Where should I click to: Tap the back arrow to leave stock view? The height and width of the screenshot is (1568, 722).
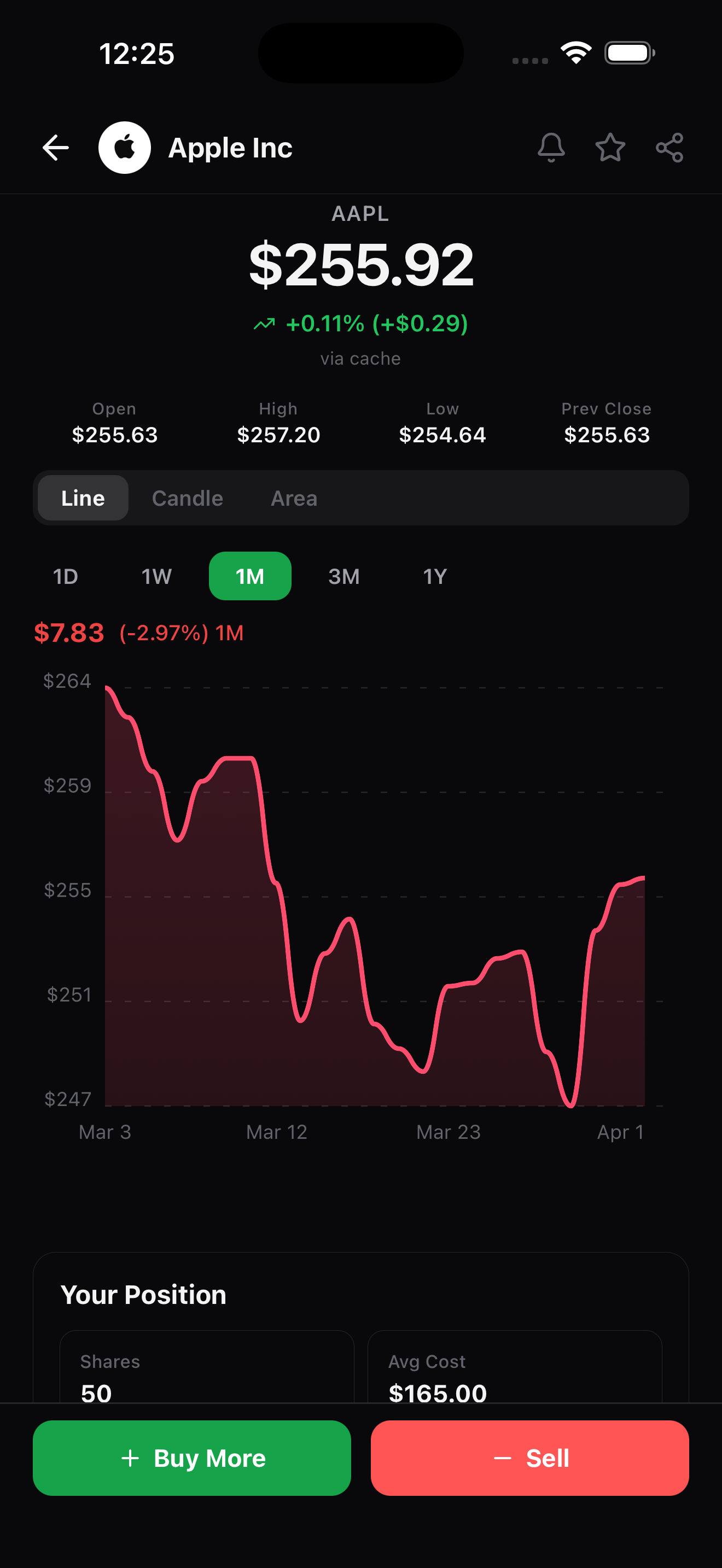(55, 147)
